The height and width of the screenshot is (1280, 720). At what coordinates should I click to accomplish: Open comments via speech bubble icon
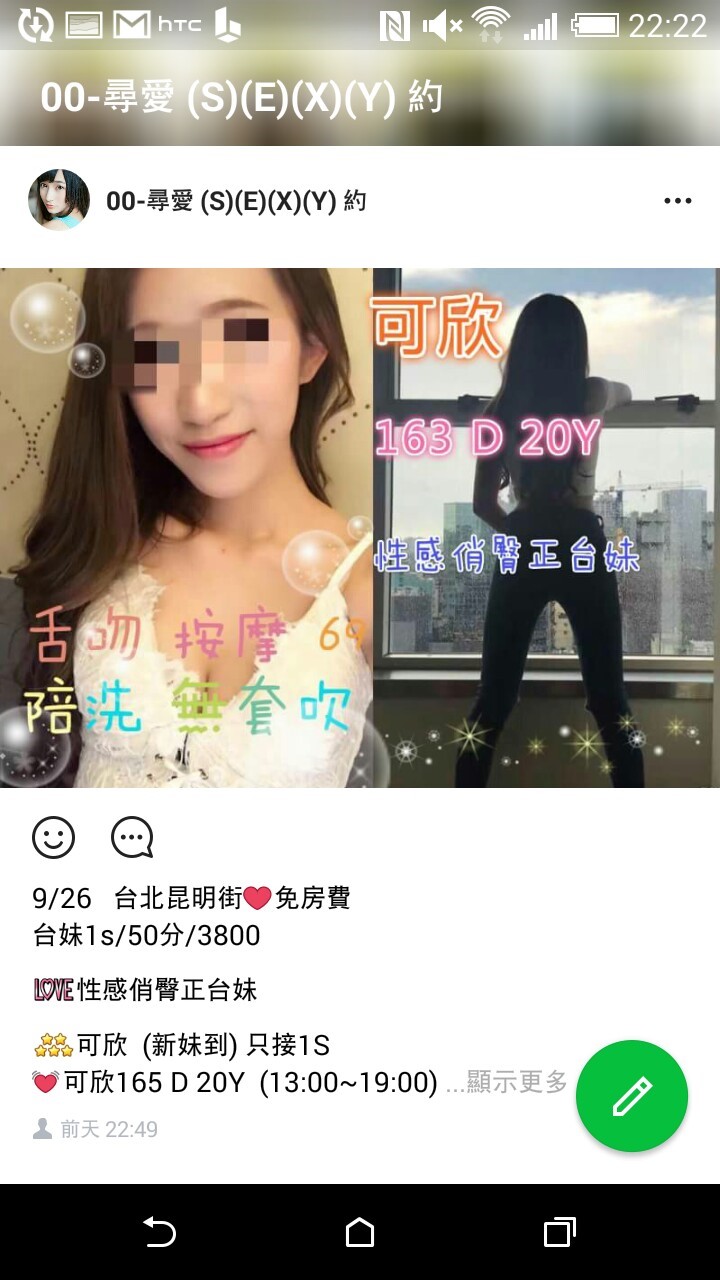(x=132, y=838)
